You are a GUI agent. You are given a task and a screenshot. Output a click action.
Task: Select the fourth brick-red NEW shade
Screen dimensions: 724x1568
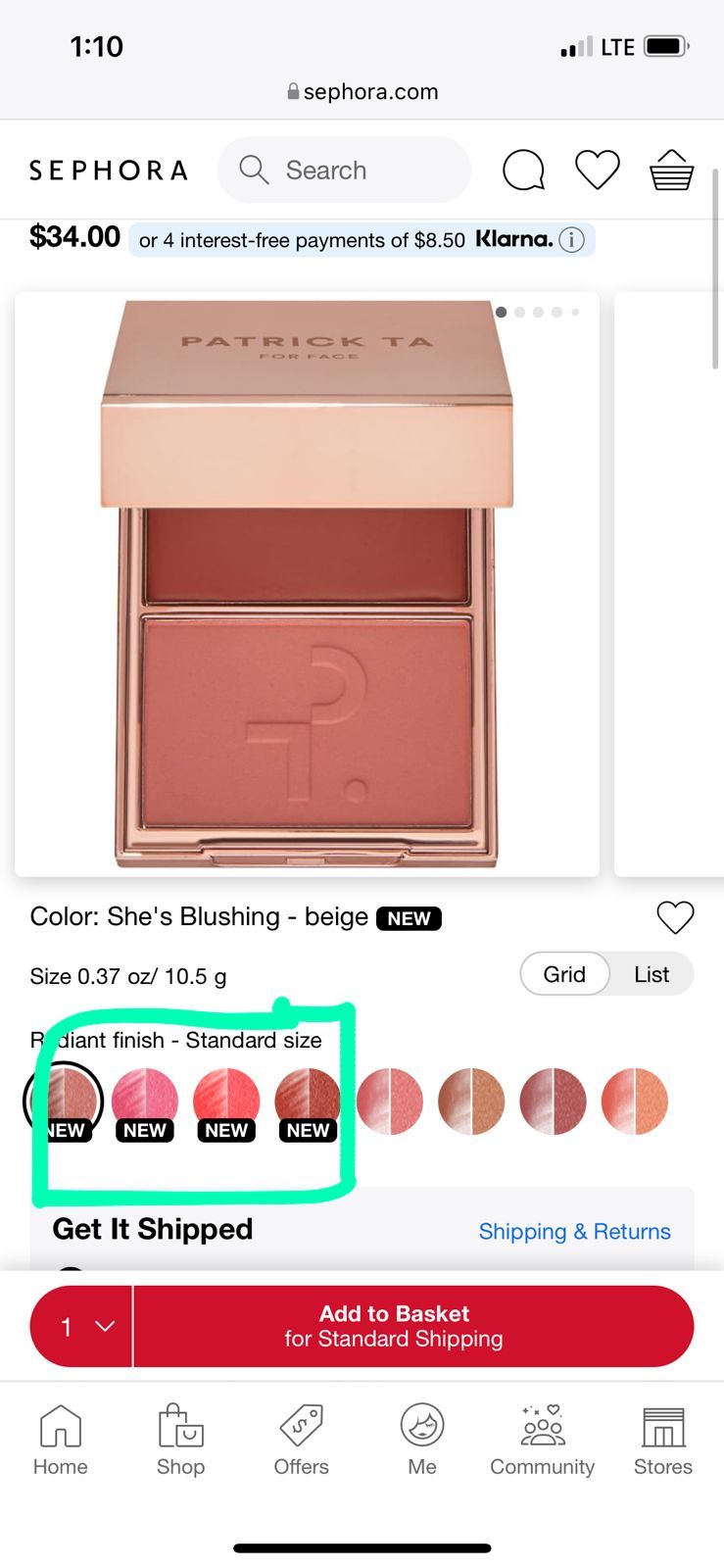tap(308, 1102)
